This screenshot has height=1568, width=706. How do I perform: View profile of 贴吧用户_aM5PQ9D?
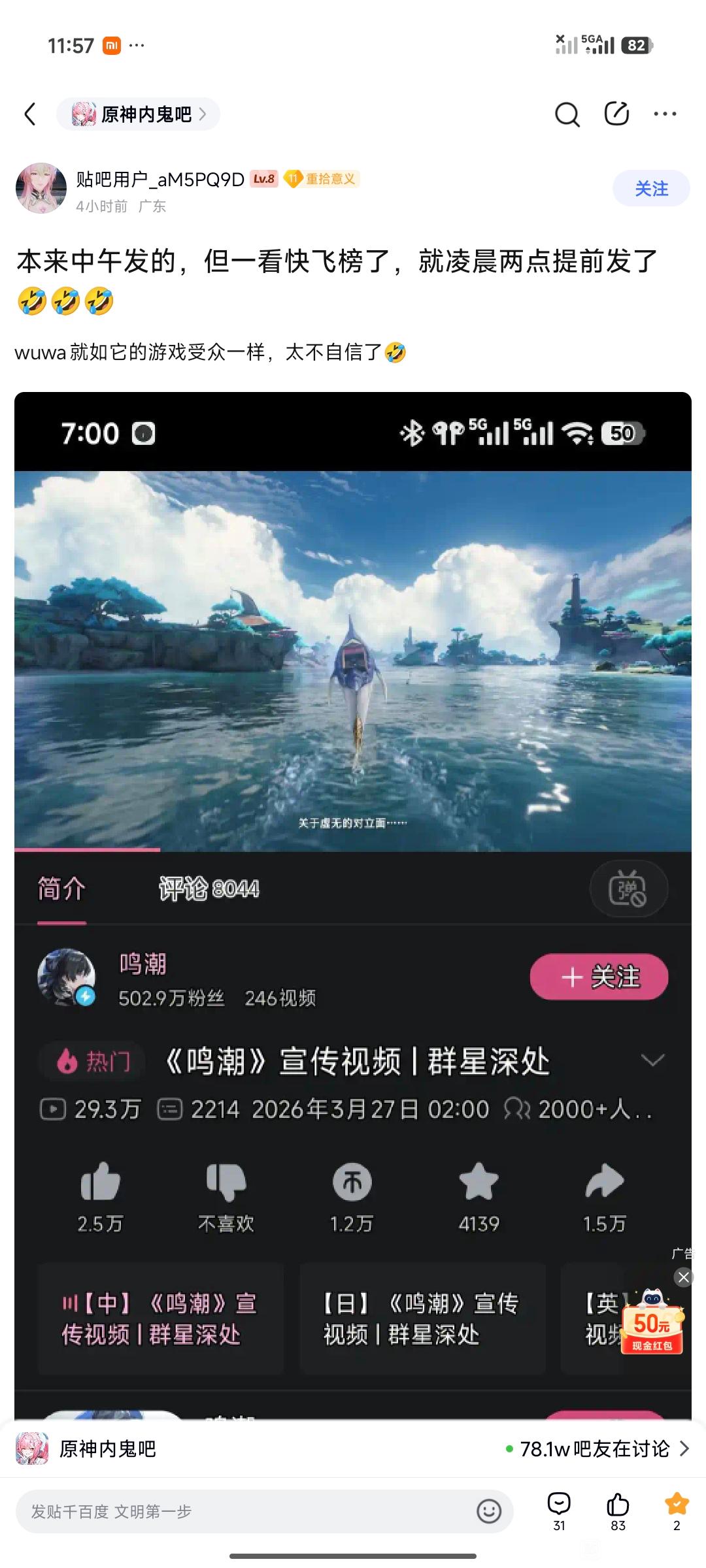41,188
